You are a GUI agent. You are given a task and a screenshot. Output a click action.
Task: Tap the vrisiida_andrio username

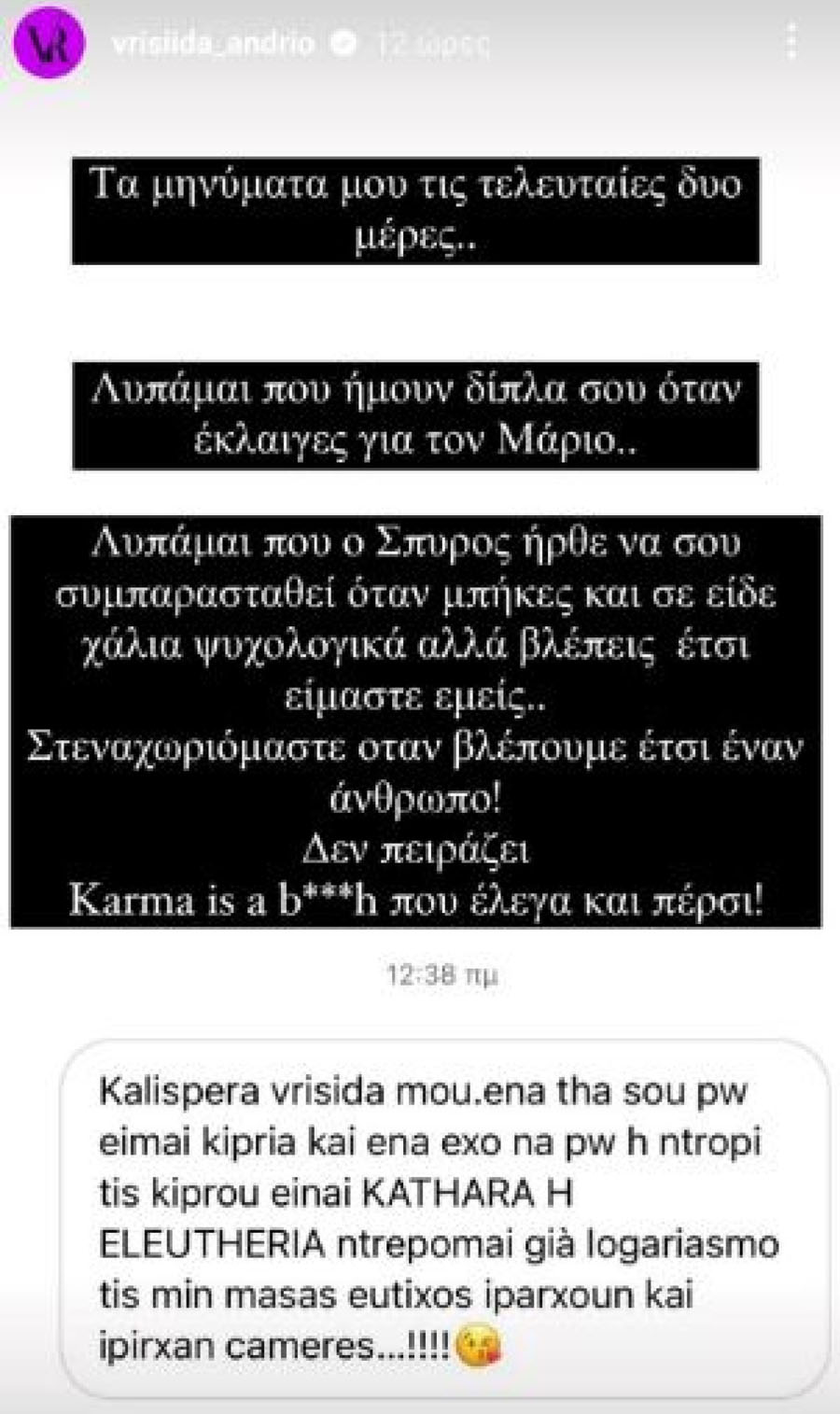(x=212, y=43)
